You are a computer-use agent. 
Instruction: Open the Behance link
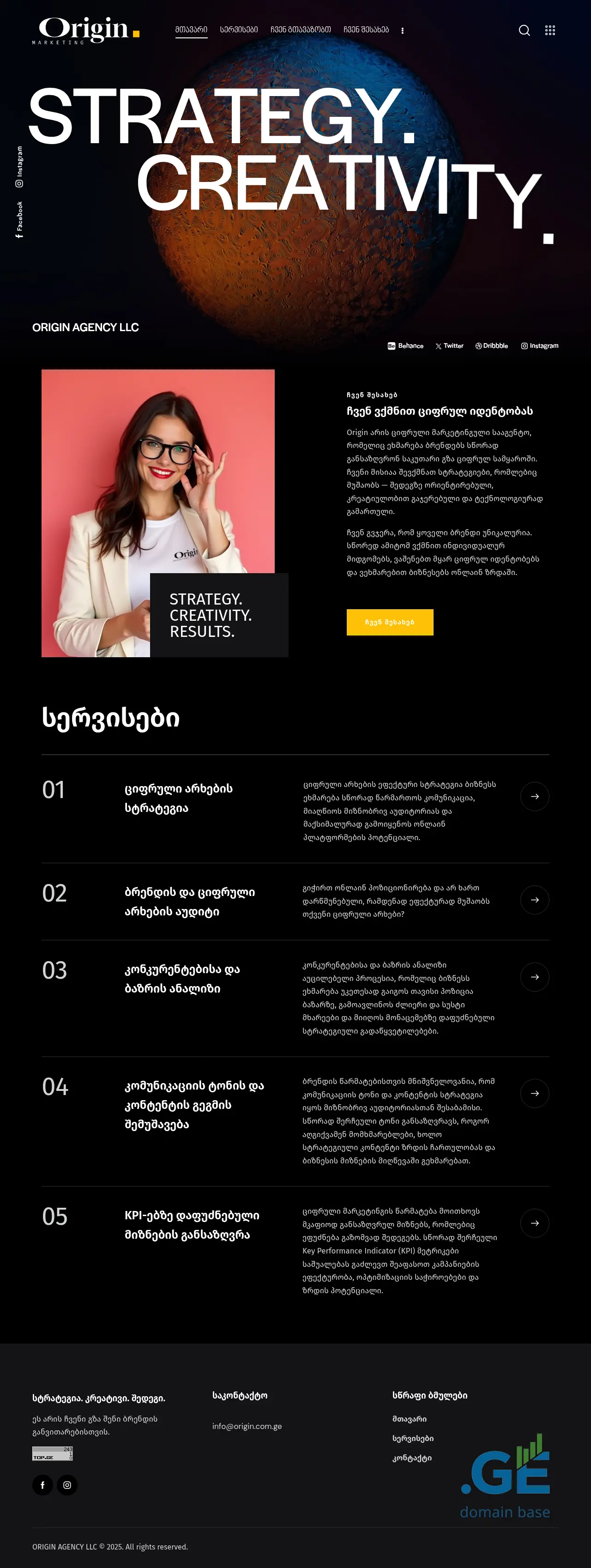405,346
